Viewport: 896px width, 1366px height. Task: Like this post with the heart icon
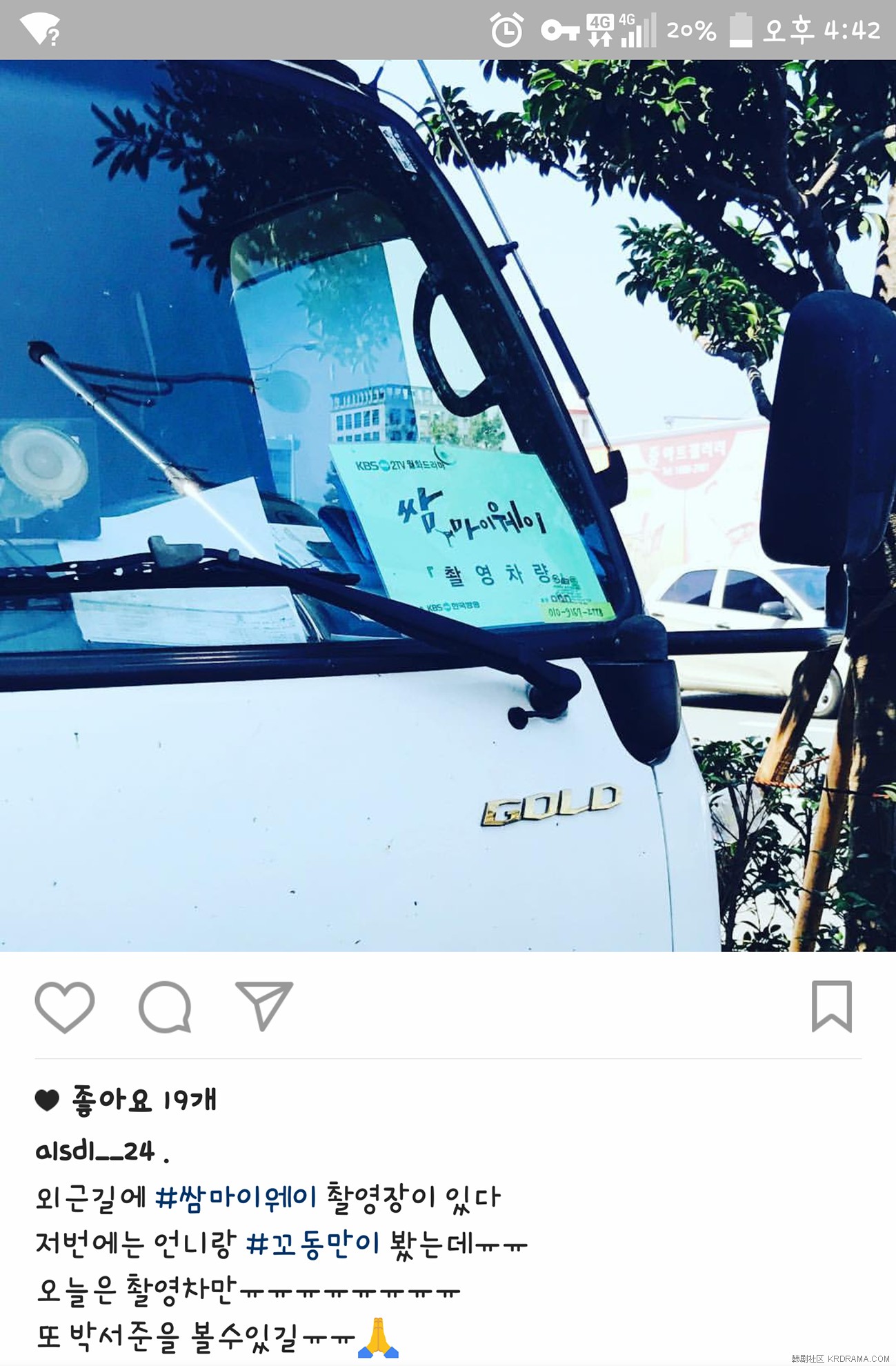coord(64,1007)
